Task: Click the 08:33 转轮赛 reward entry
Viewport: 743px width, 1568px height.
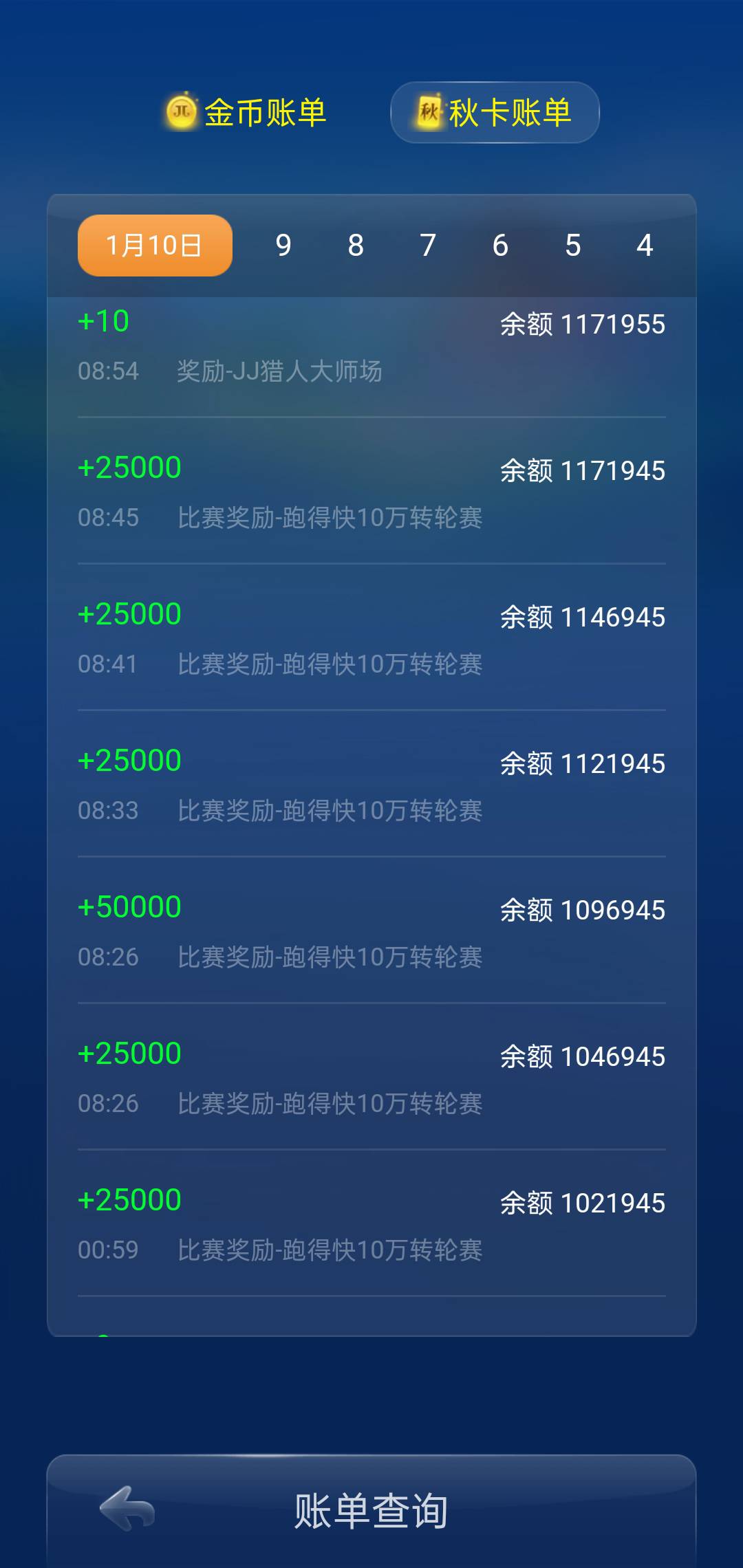Action: coord(371,784)
